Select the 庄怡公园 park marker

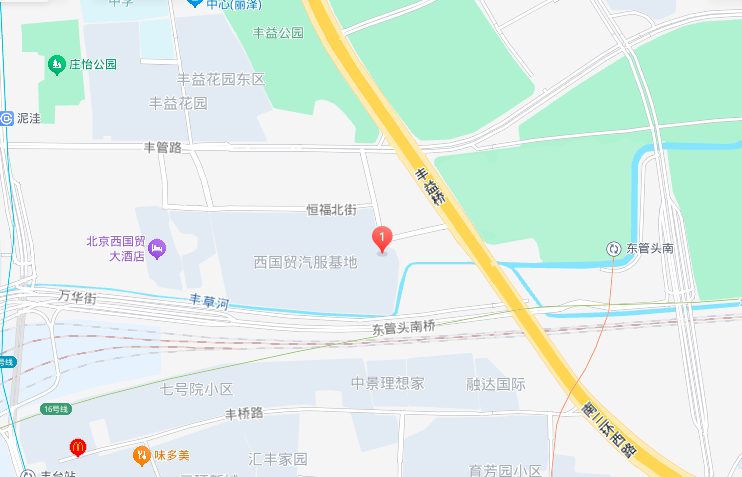[x=57, y=65]
